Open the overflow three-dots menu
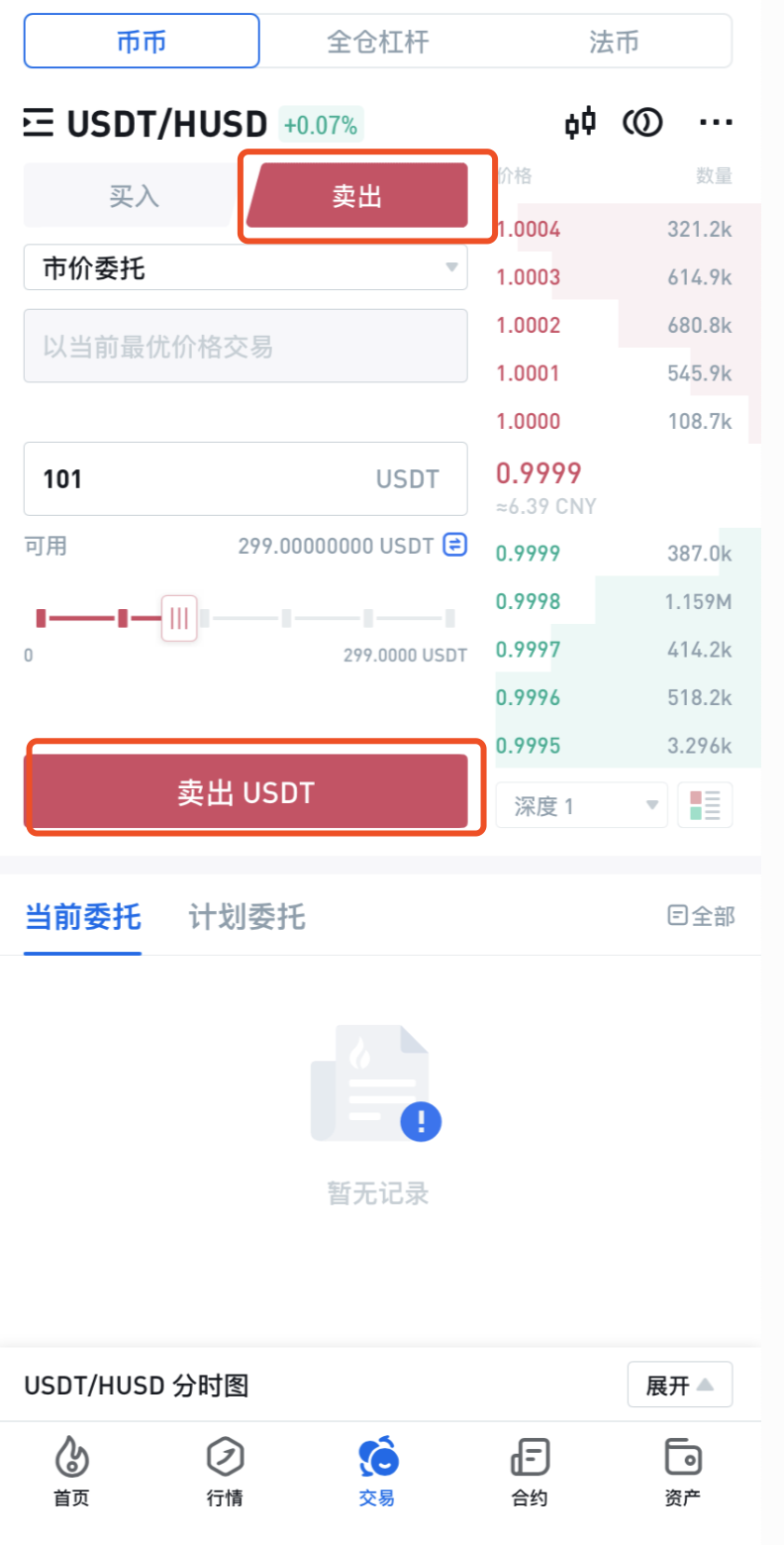The width and height of the screenshot is (784, 1545). click(x=716, y=123)
